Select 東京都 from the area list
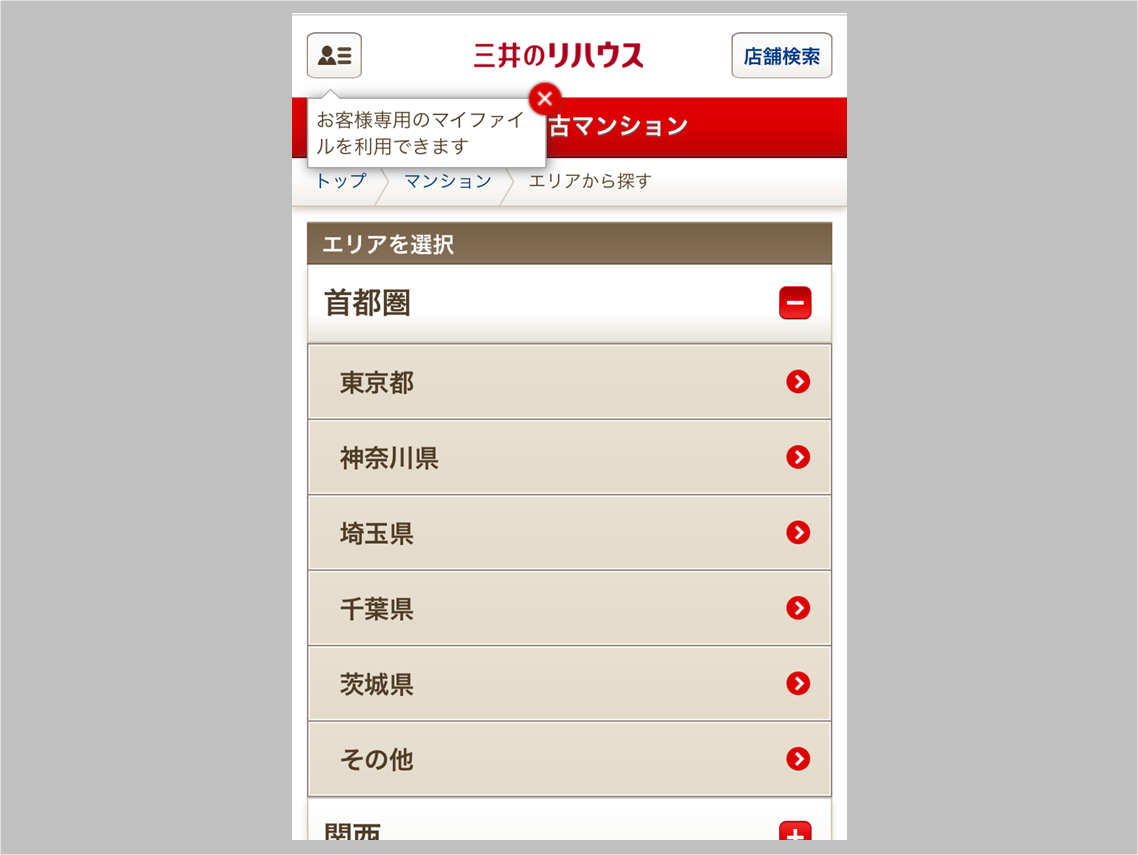1138x855 pixels. [x=569, y=382]
